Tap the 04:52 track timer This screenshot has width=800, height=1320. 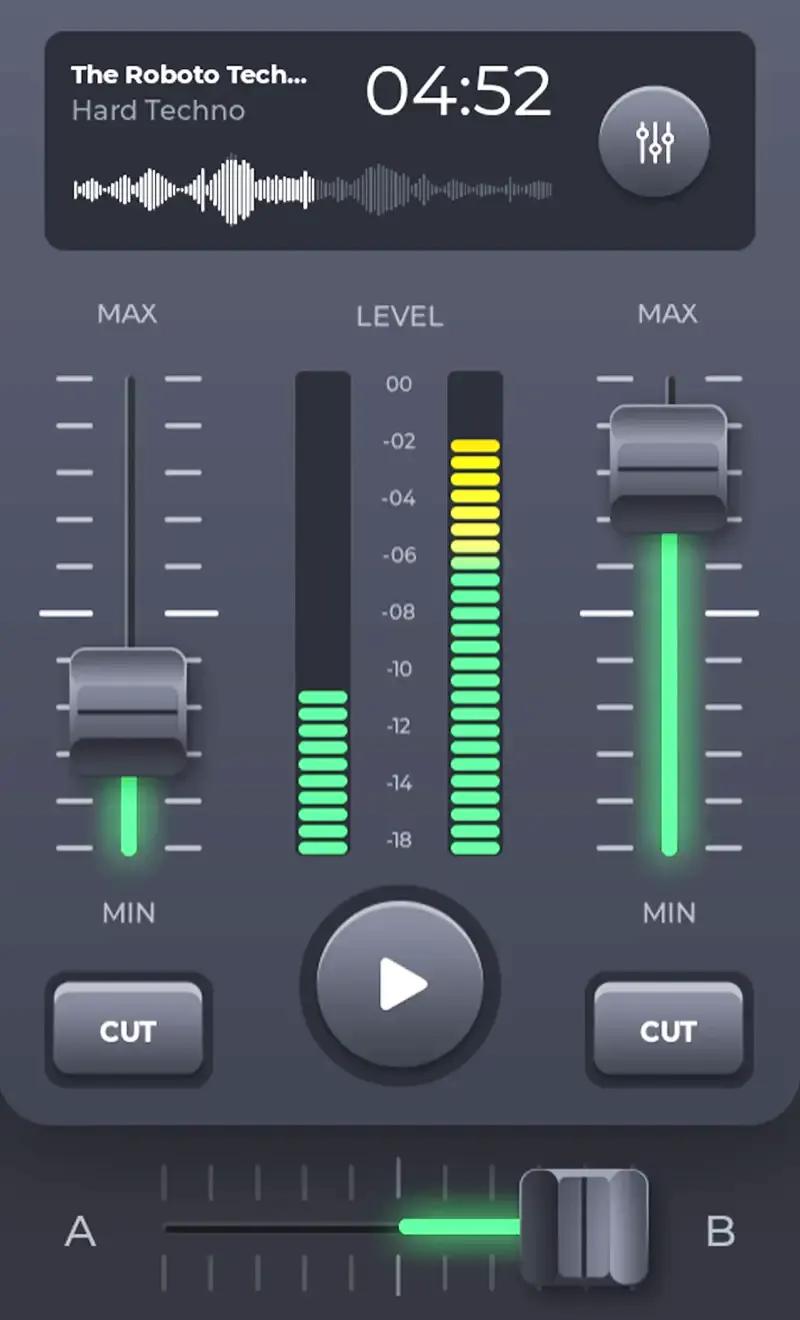point(458,90)
